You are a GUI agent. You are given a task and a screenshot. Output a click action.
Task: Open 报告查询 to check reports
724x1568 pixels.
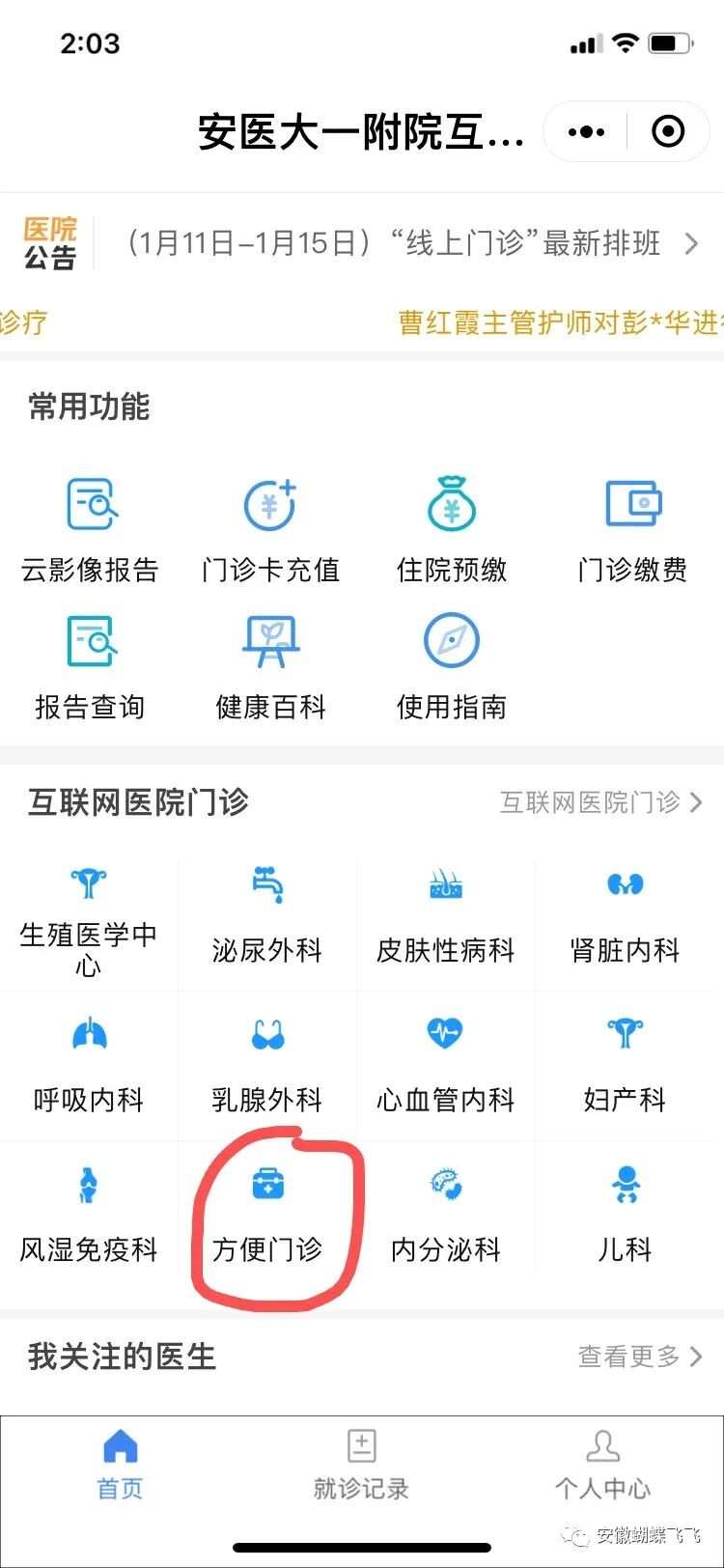click(90, 666)
